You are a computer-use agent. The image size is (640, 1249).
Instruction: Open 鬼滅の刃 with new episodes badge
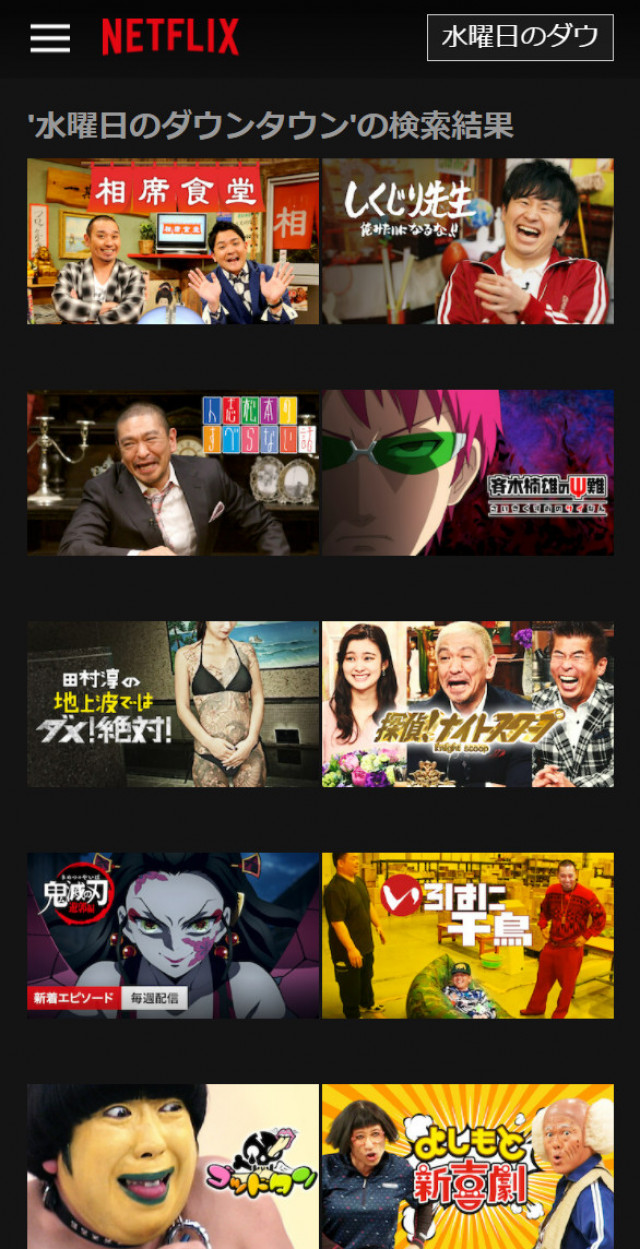coord(173,935)
